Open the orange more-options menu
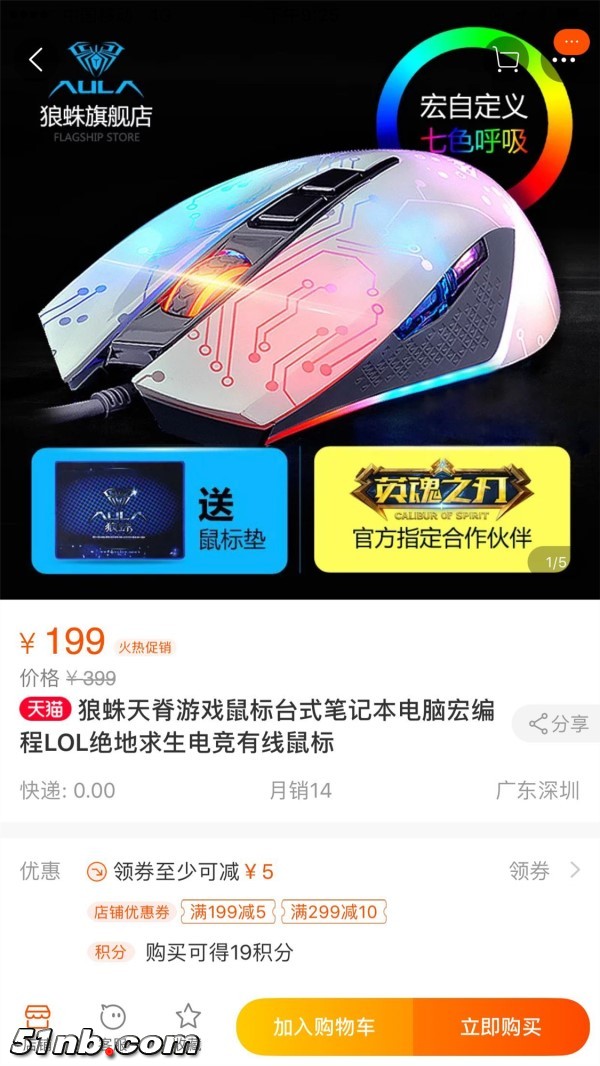The width and height of the screenshot is (600, 1066). pyautogui.click(x=571, y=44)
